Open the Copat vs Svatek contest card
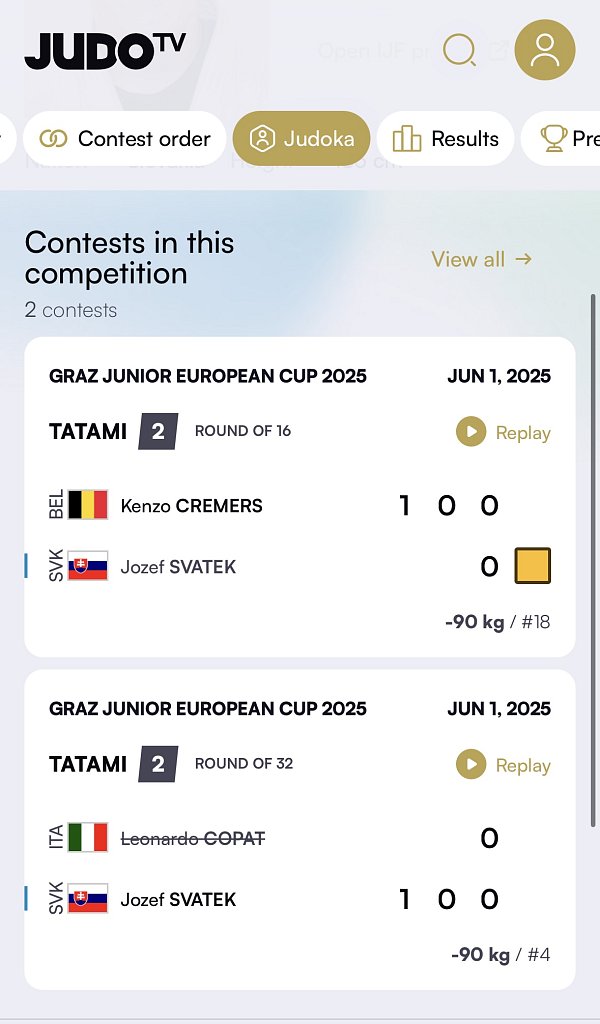600x1024 pixels. [300, 829]
